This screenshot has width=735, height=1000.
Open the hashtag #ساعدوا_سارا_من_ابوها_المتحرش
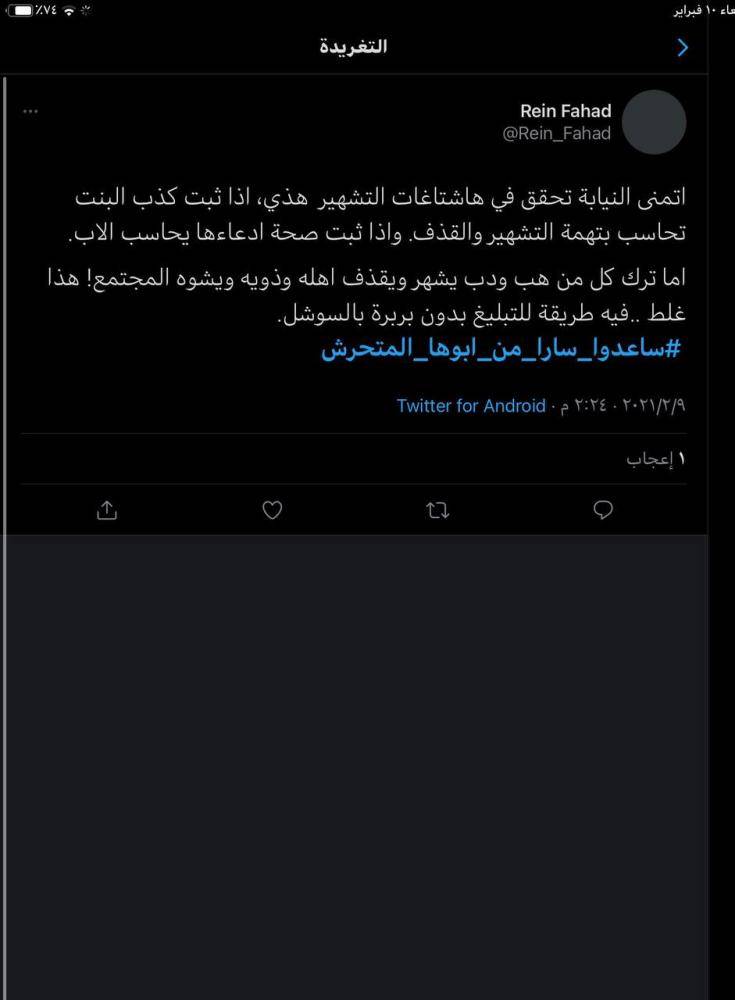(500, 350)
